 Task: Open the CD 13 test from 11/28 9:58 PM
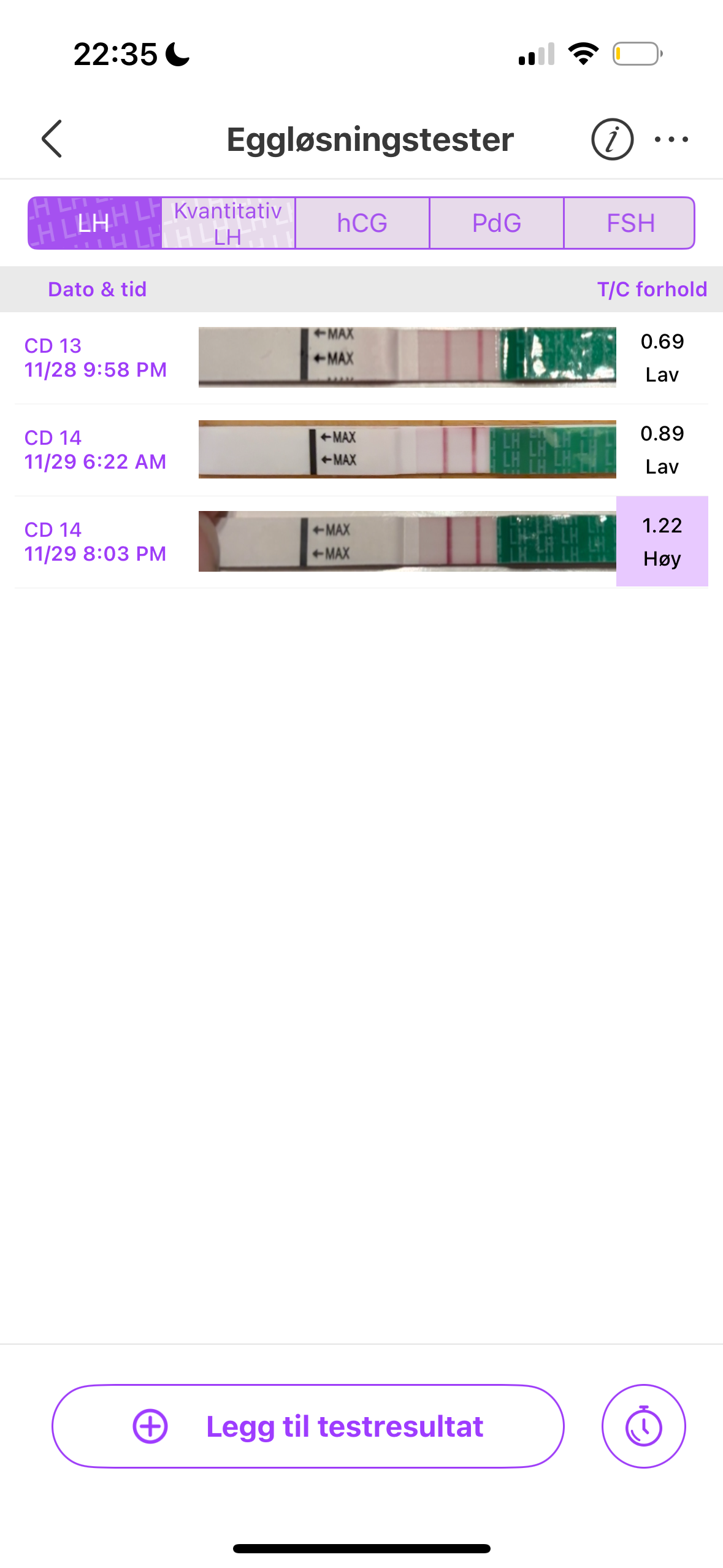[x=361, y=358]
